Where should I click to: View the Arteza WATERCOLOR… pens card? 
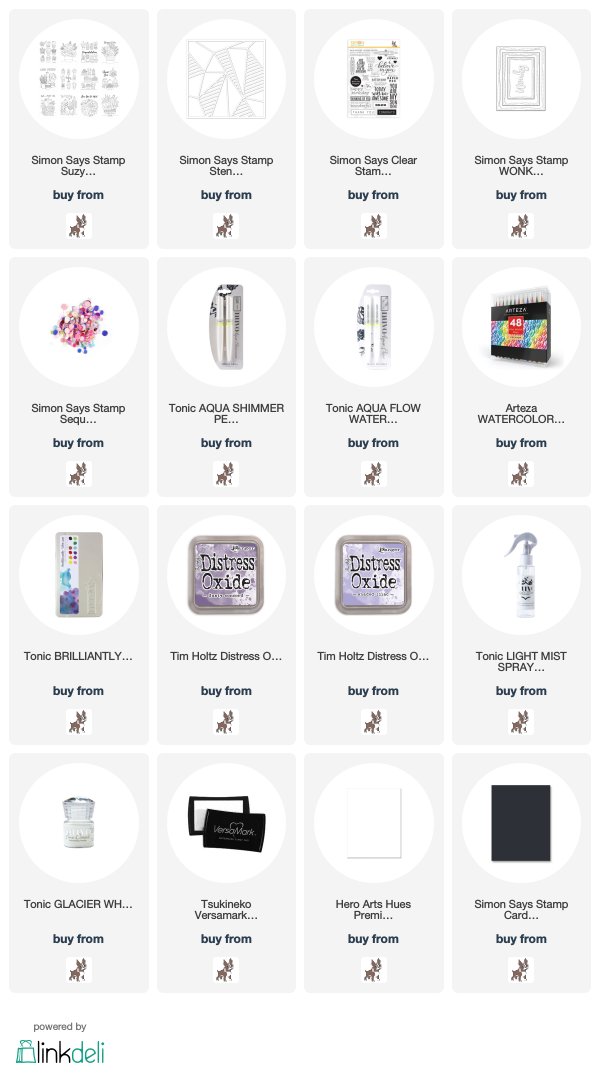[x=521, y=377]
